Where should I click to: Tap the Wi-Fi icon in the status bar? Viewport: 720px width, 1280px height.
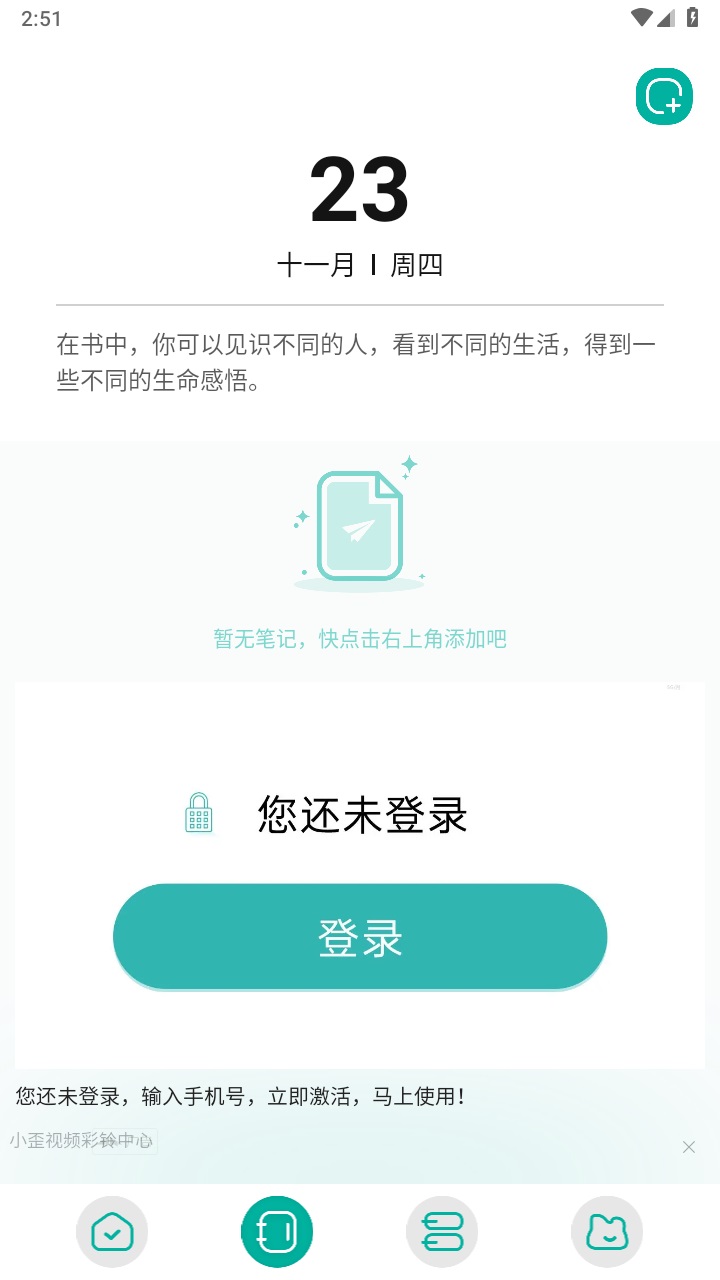pyautogui.click(x=643, y=17)
